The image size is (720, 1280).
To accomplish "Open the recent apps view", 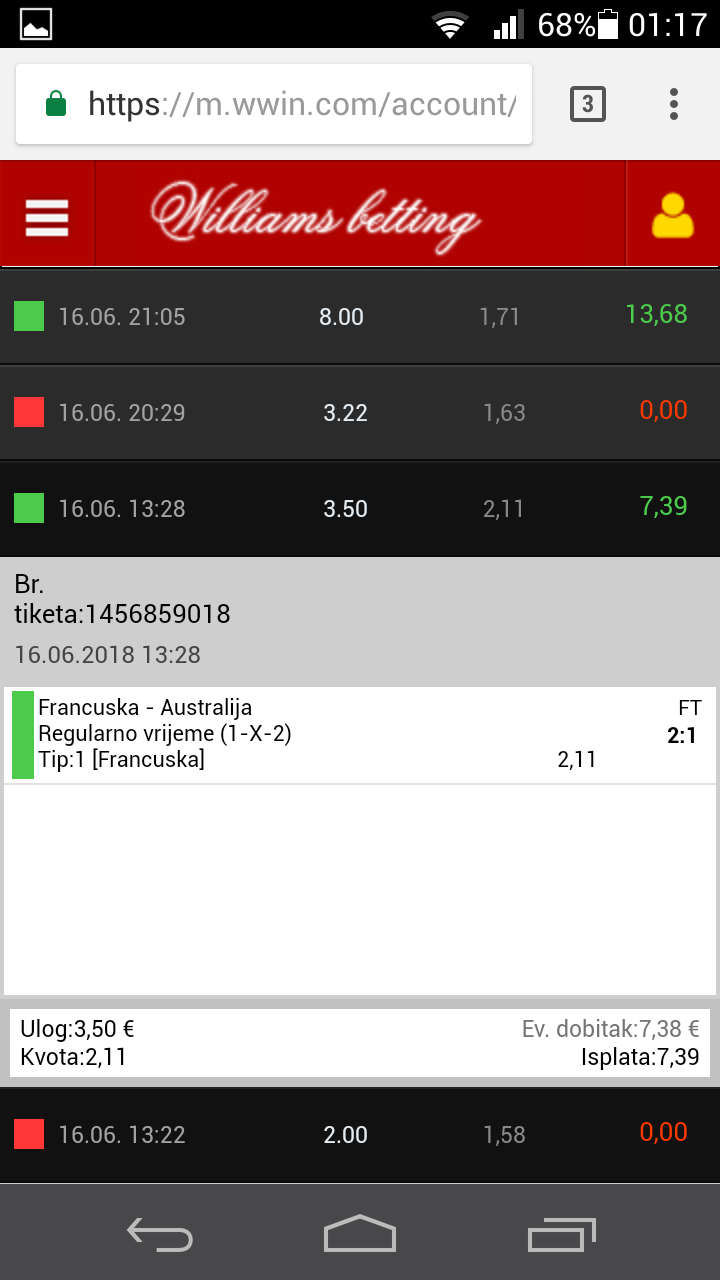I will click(x=561, y=1234).
